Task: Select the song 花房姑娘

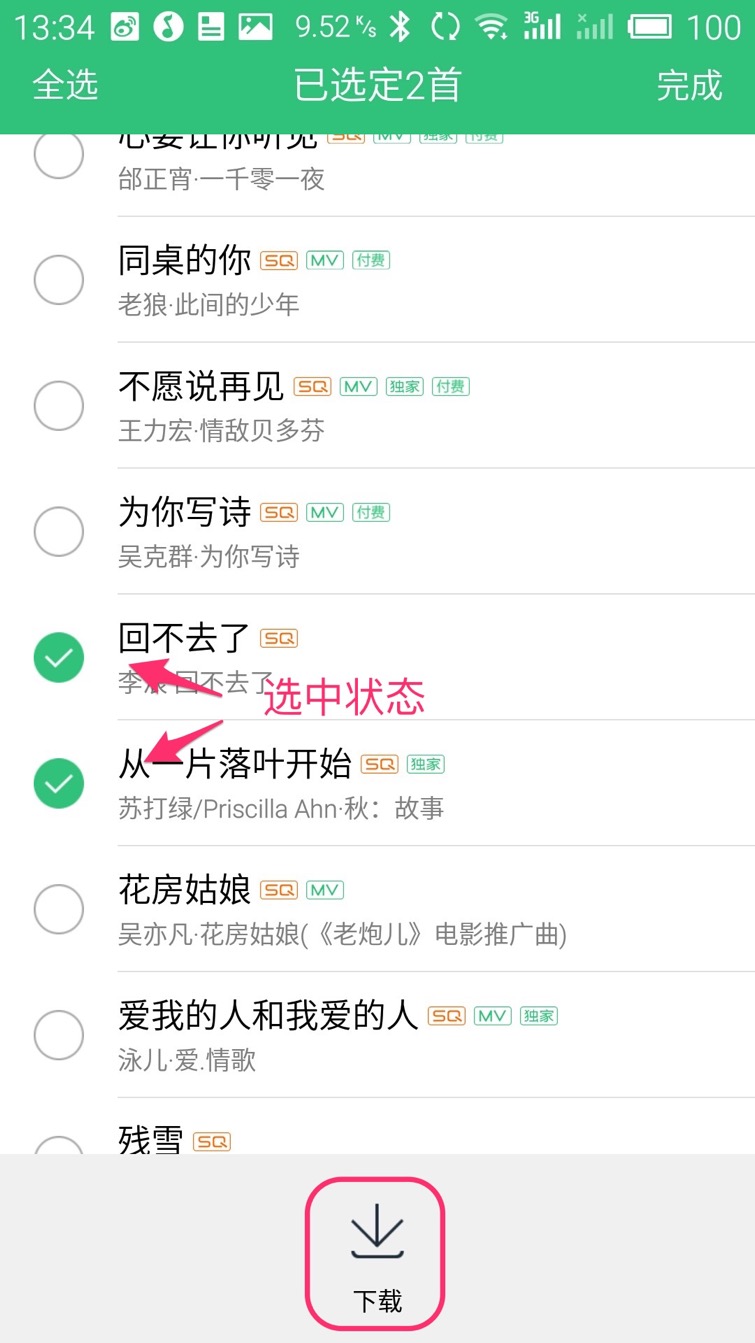Action: coord(59,910)
